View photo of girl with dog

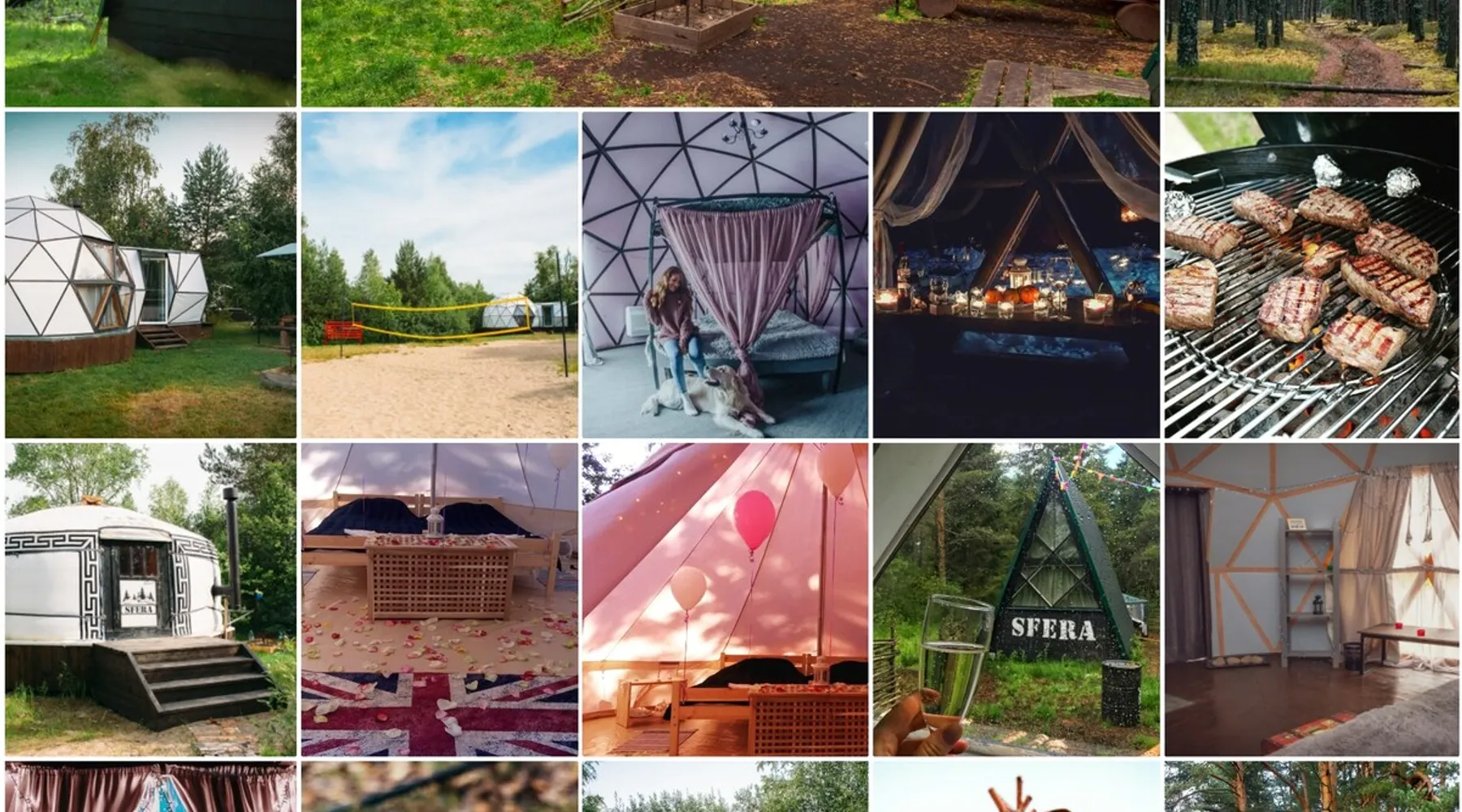click(725, 274)
